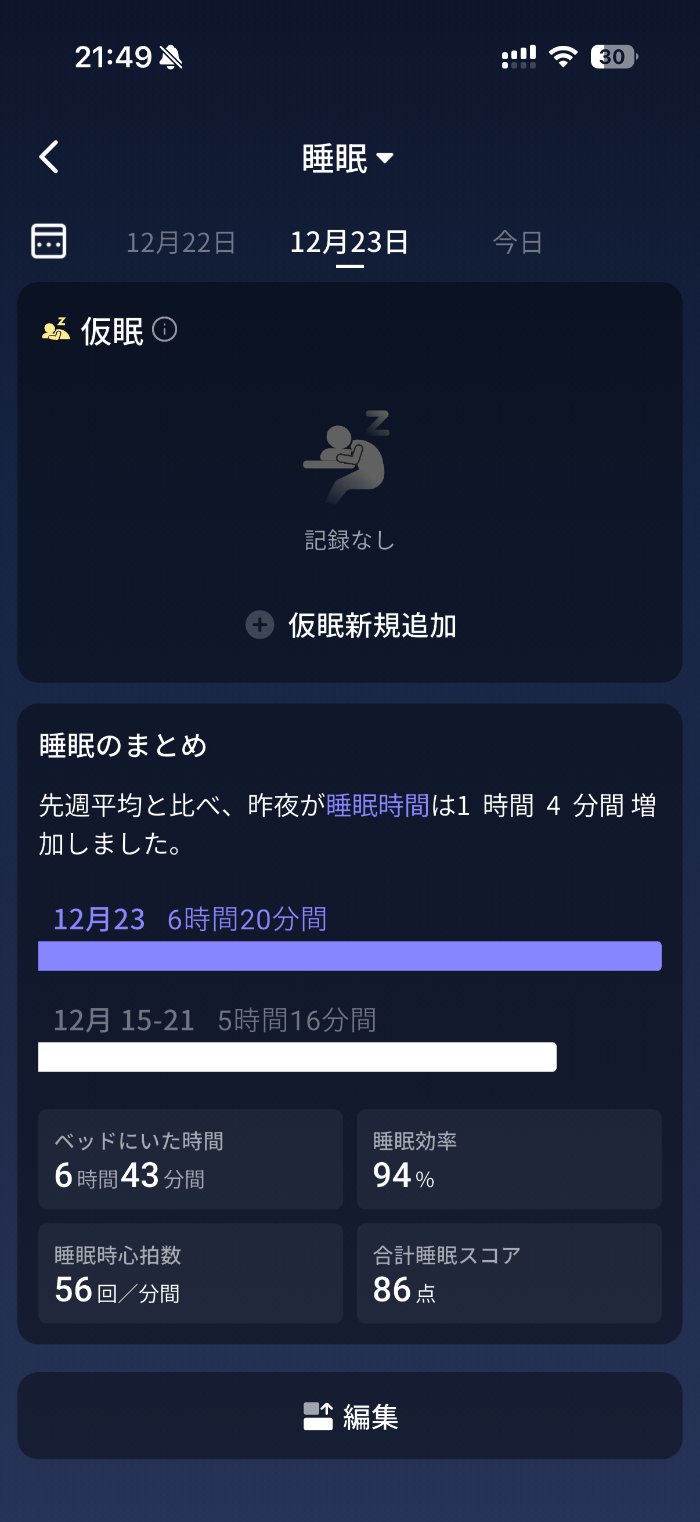Switch to 今日 tab
The image size is (700, 1522).
click(517, 242)
